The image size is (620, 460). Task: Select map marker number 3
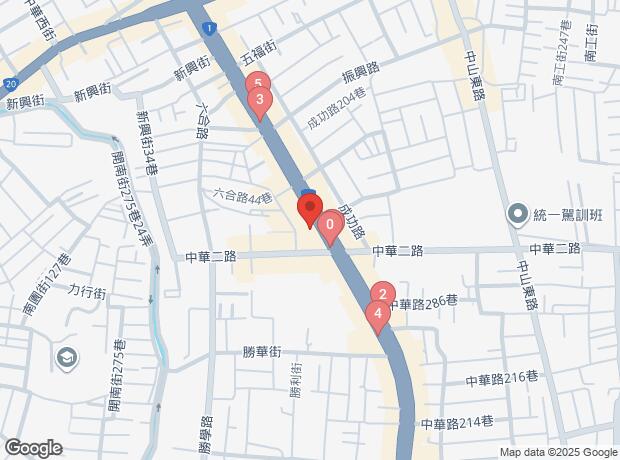(260, 101)
